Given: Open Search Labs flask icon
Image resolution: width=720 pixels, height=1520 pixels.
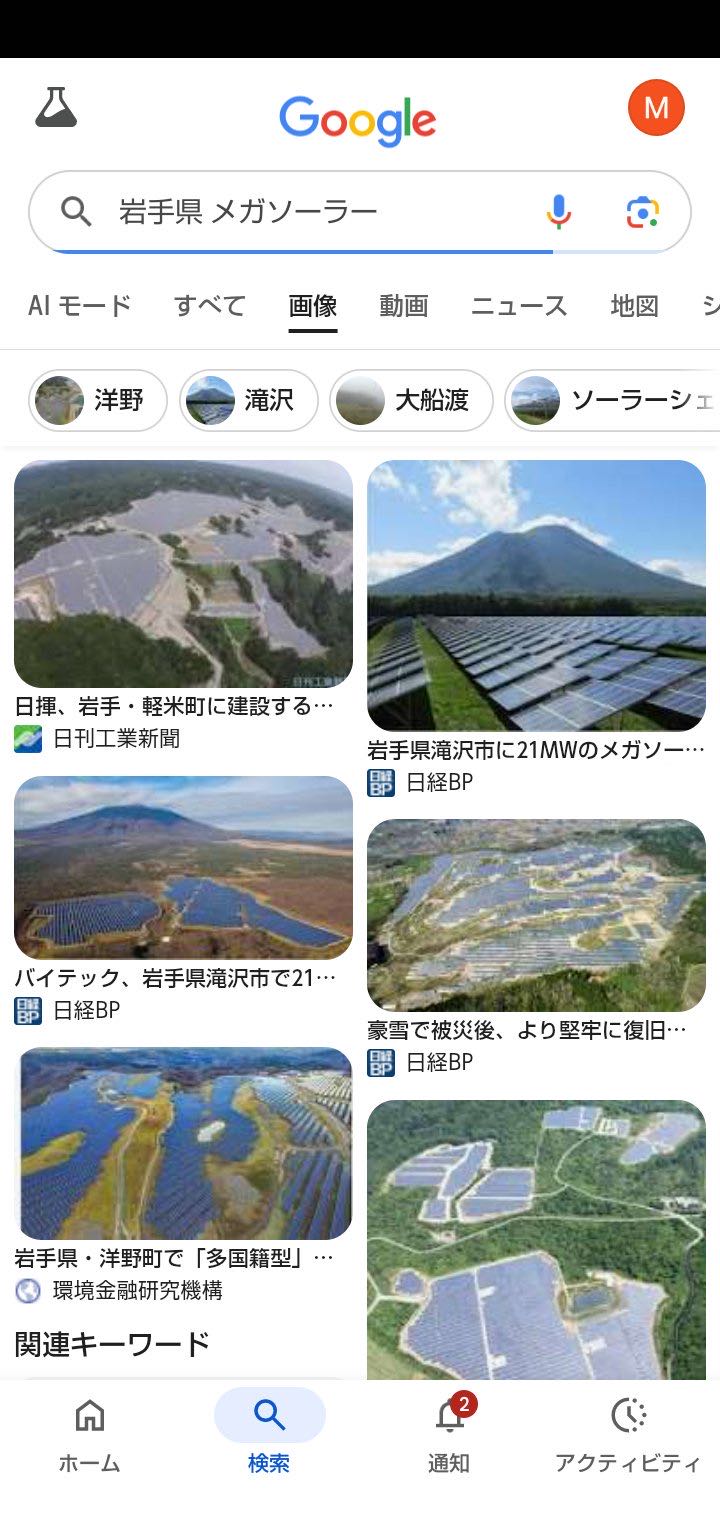Looking at the screenshot, I should coord(56,107).
